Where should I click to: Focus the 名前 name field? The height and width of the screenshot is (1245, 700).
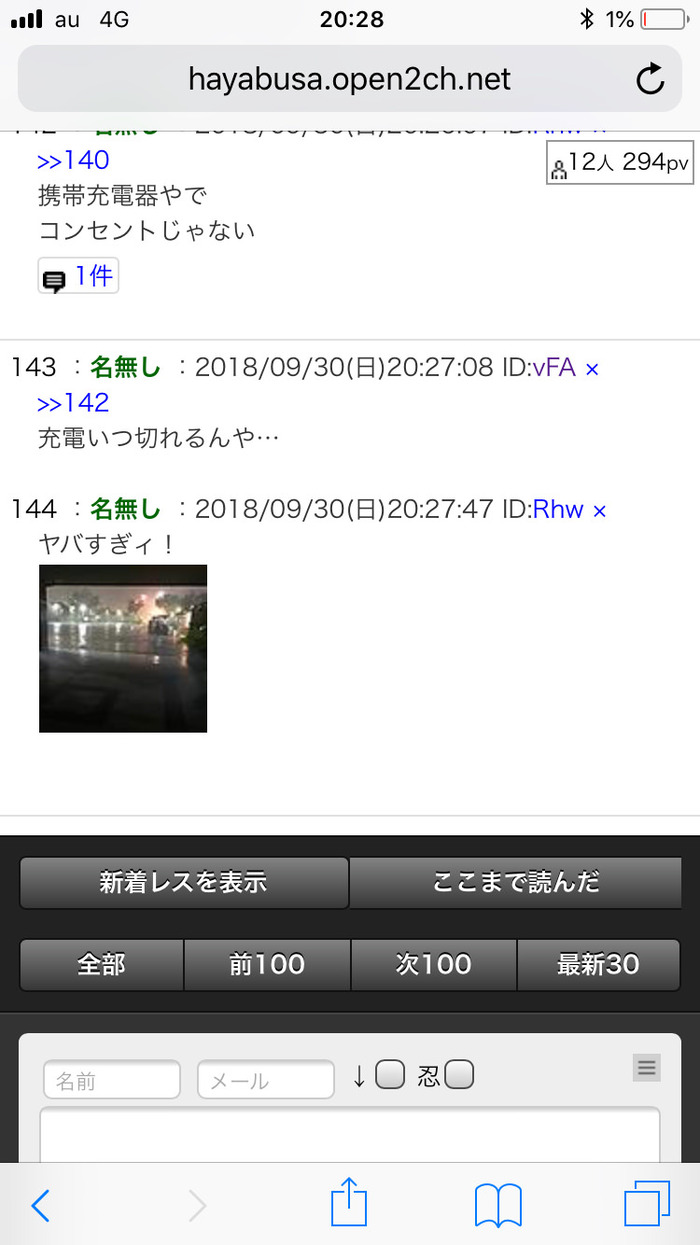pos(112,1080)
